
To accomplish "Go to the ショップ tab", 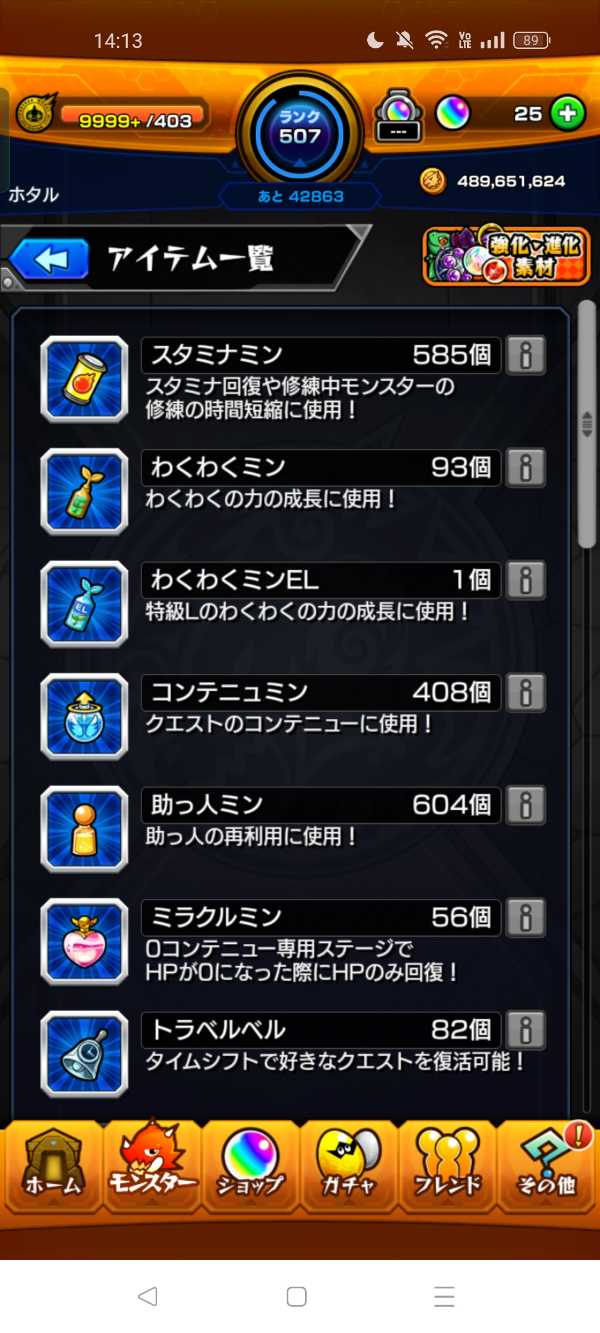I will (x=250, y=1164).
